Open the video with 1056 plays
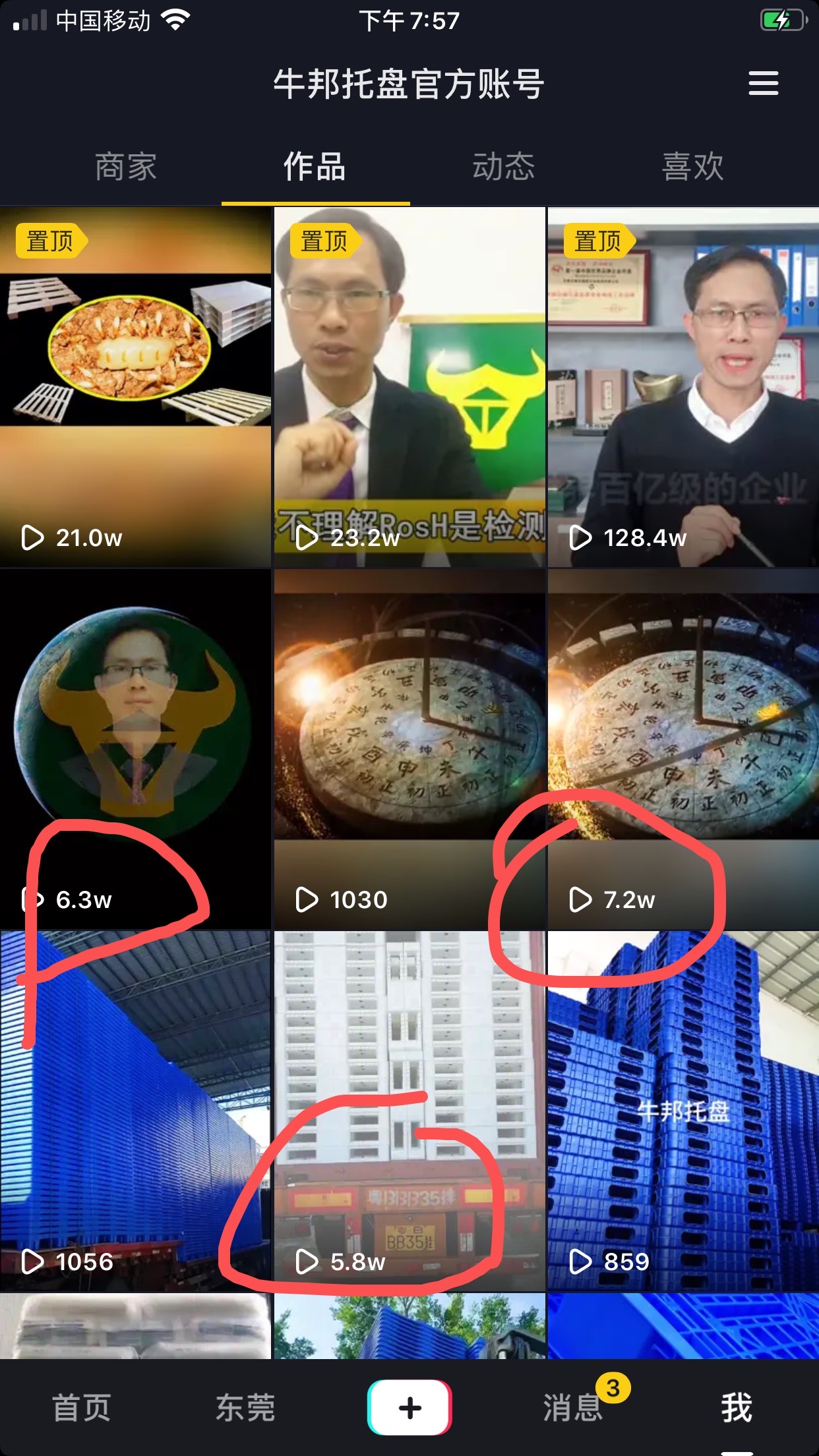This screenshot has width=819, height=1456. (135, 1111)
